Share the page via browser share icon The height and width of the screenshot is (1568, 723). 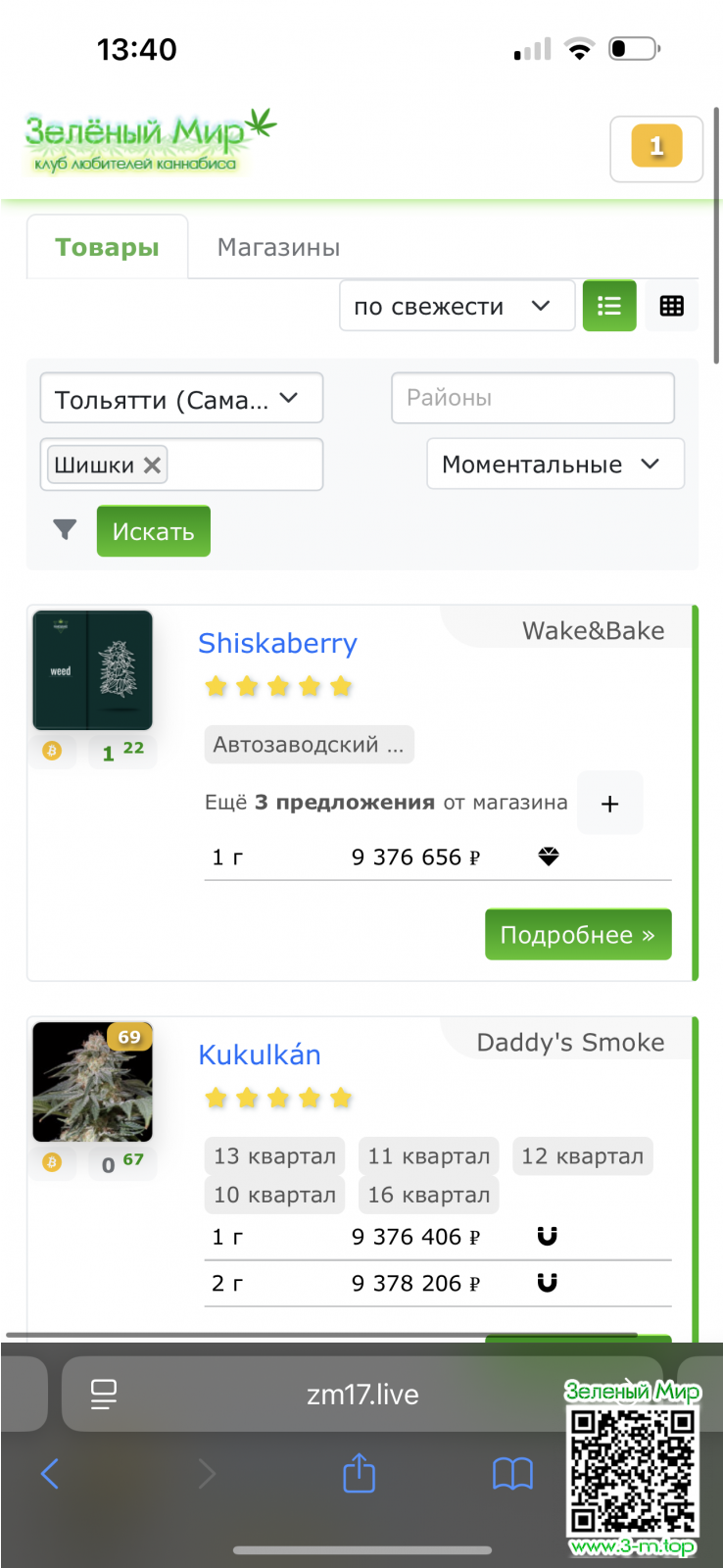359,1473
